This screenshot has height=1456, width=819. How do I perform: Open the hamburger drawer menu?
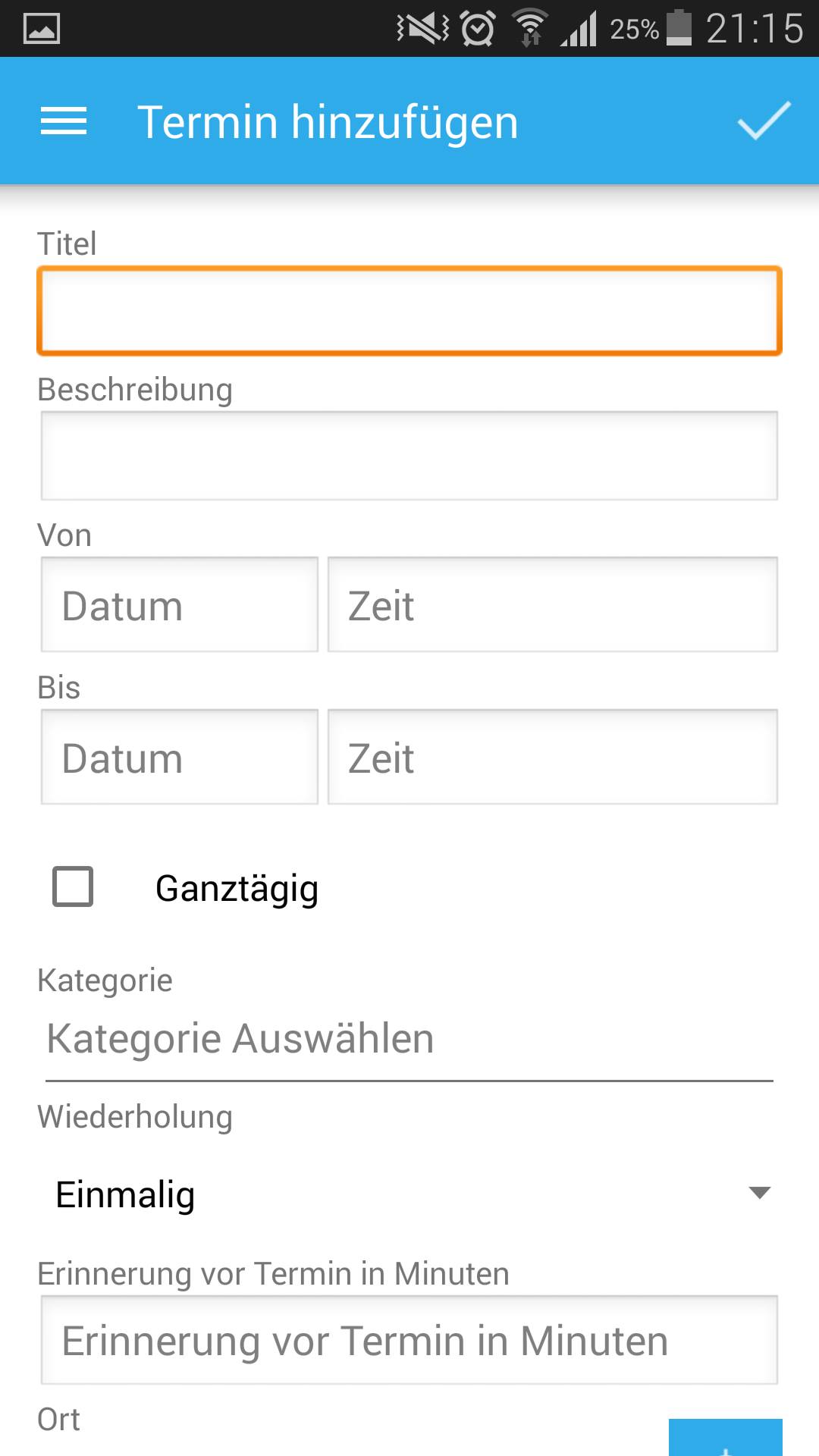pos(64,121)
